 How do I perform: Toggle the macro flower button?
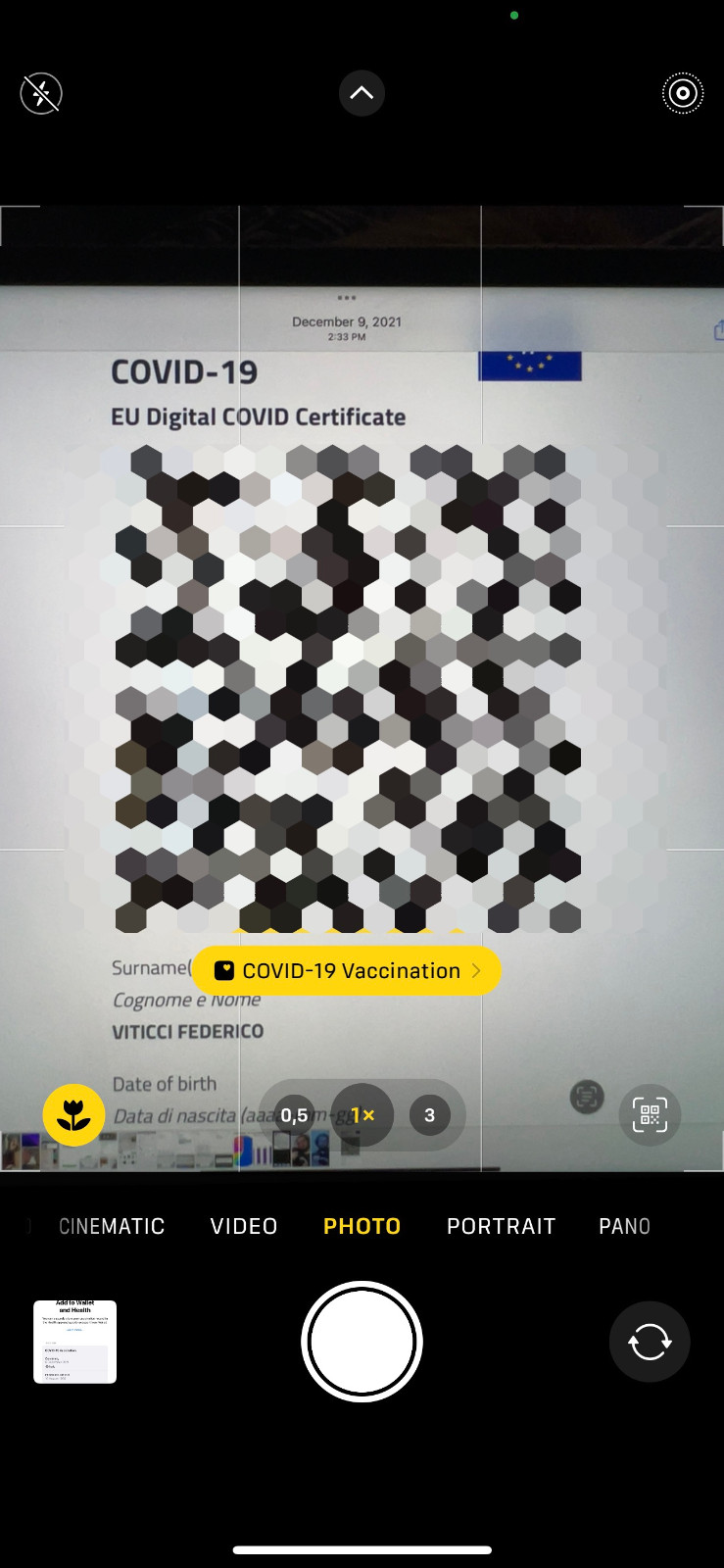(x=73, y=1115)
